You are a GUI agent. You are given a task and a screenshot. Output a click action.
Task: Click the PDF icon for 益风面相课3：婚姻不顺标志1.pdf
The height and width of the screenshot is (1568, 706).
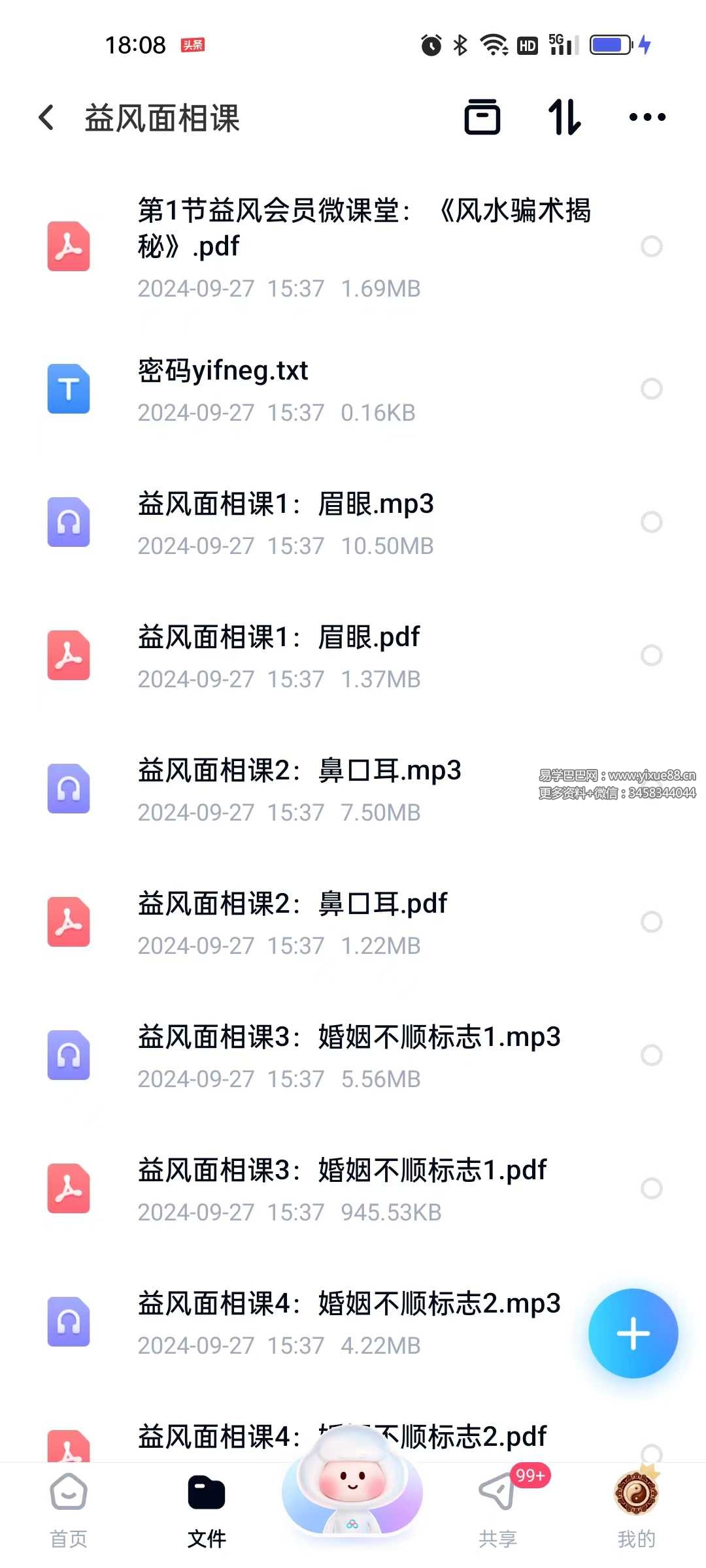[x=68, y=1189]
